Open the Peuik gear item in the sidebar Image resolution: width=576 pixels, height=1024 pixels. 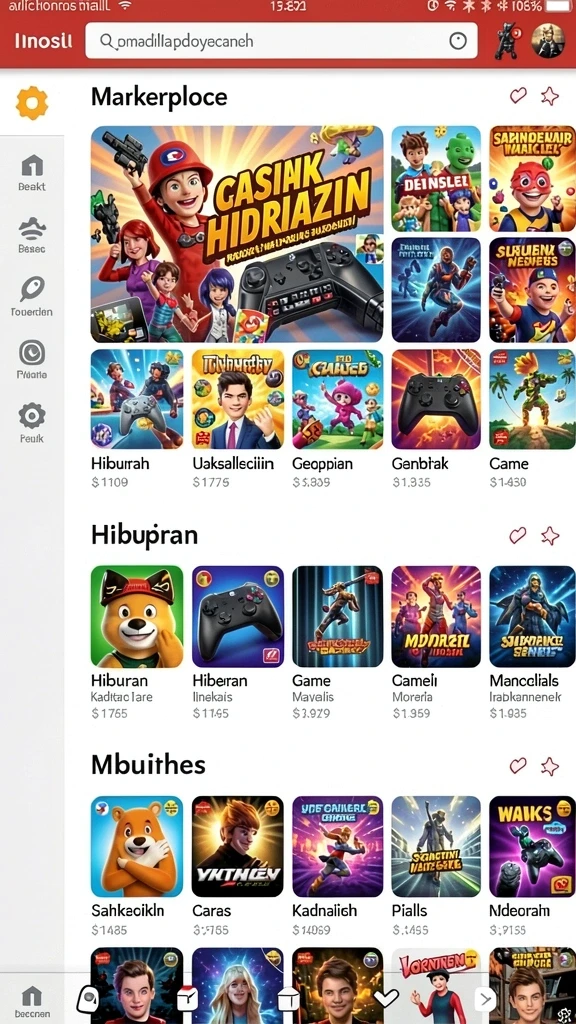(32, 423)
